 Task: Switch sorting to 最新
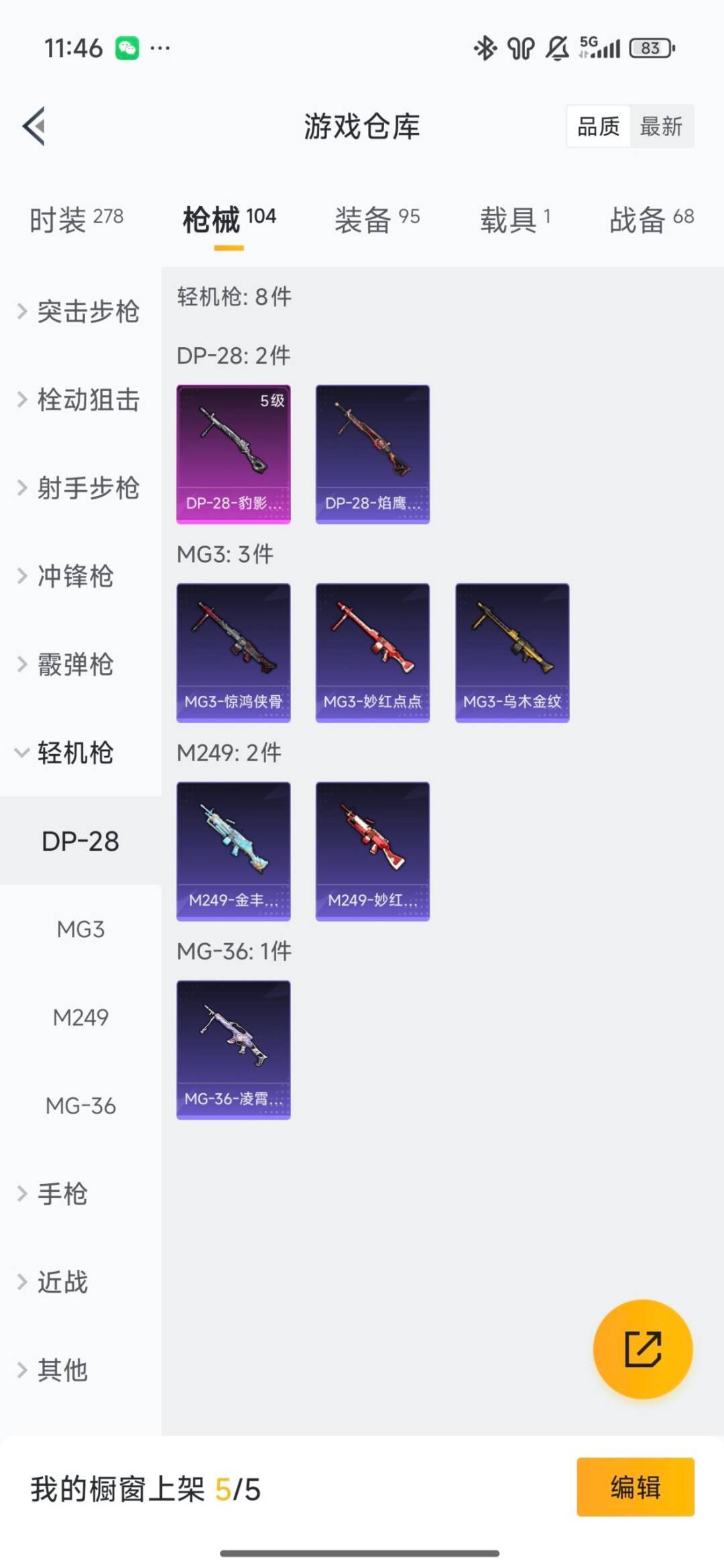point(661,127)
